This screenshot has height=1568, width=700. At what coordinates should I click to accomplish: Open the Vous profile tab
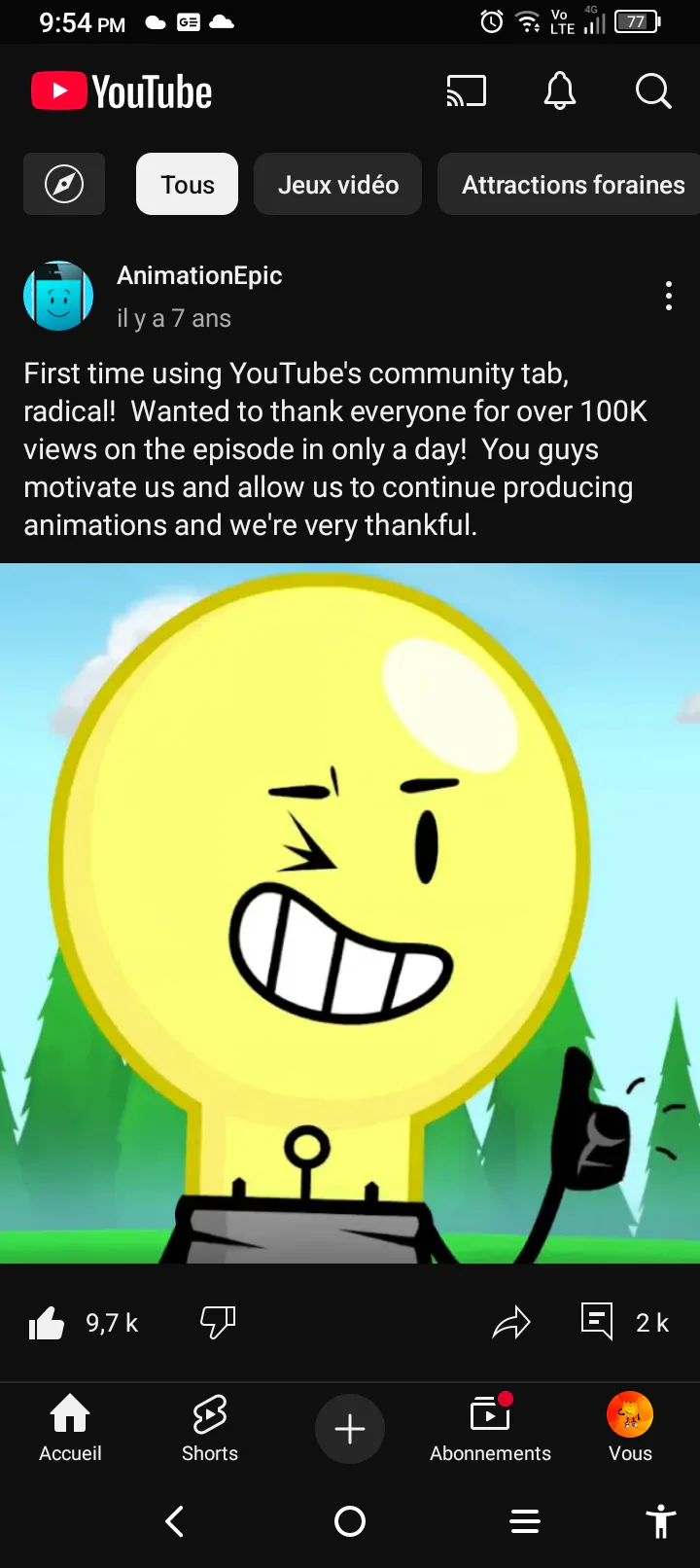pos(630,1428)
